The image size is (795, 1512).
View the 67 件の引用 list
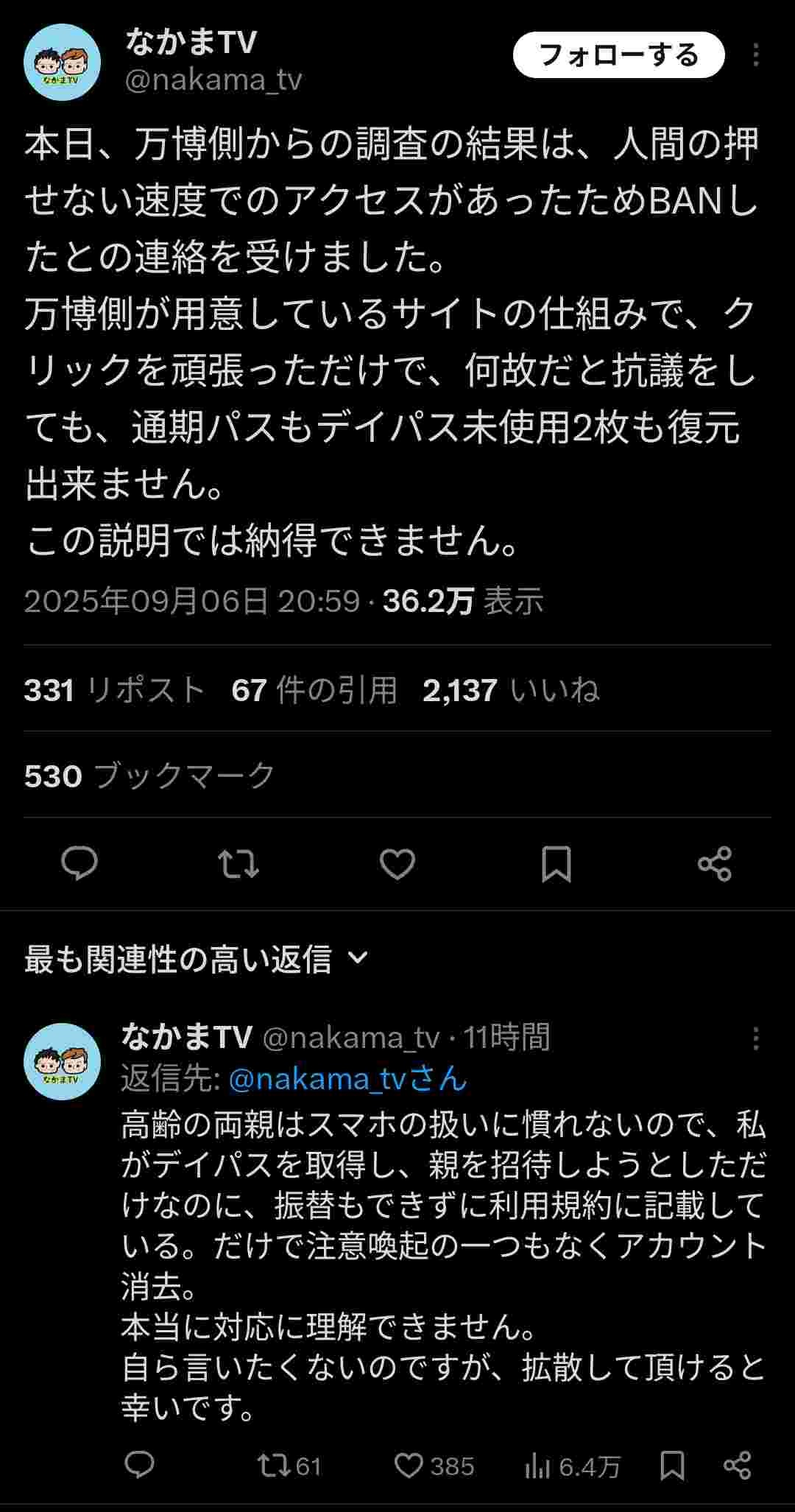pos(314,690)
